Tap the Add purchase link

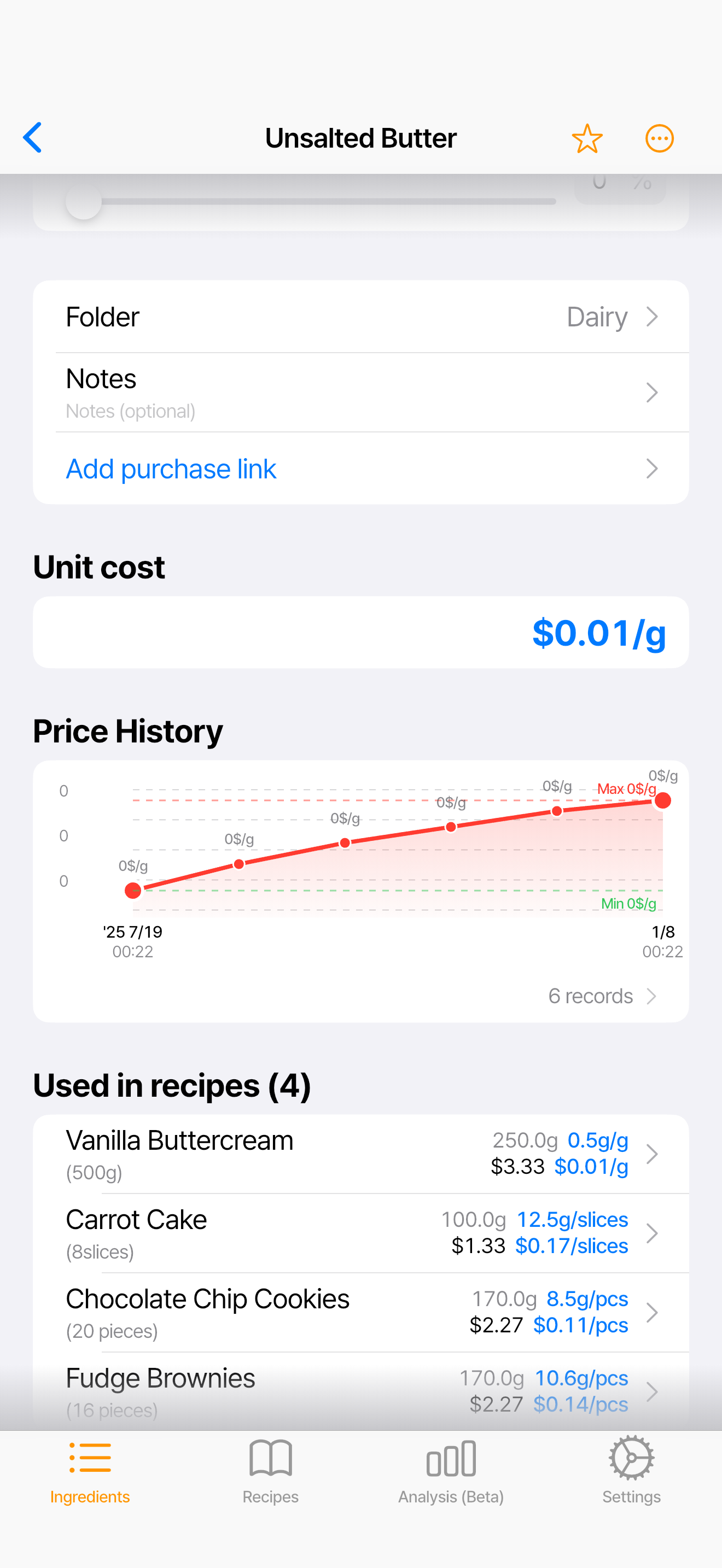pos(171,468)
